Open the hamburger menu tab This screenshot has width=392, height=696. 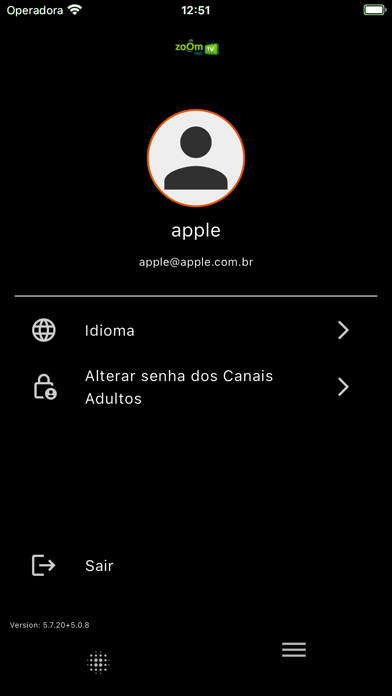click(294, 649)
